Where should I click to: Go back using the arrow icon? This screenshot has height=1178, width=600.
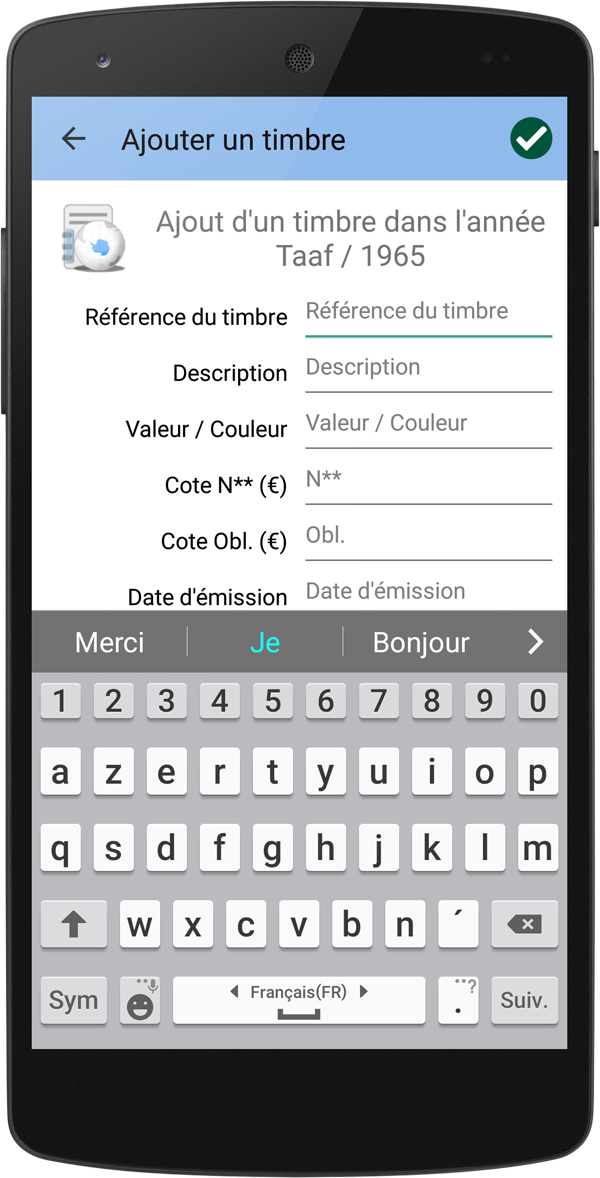point(74,138)
